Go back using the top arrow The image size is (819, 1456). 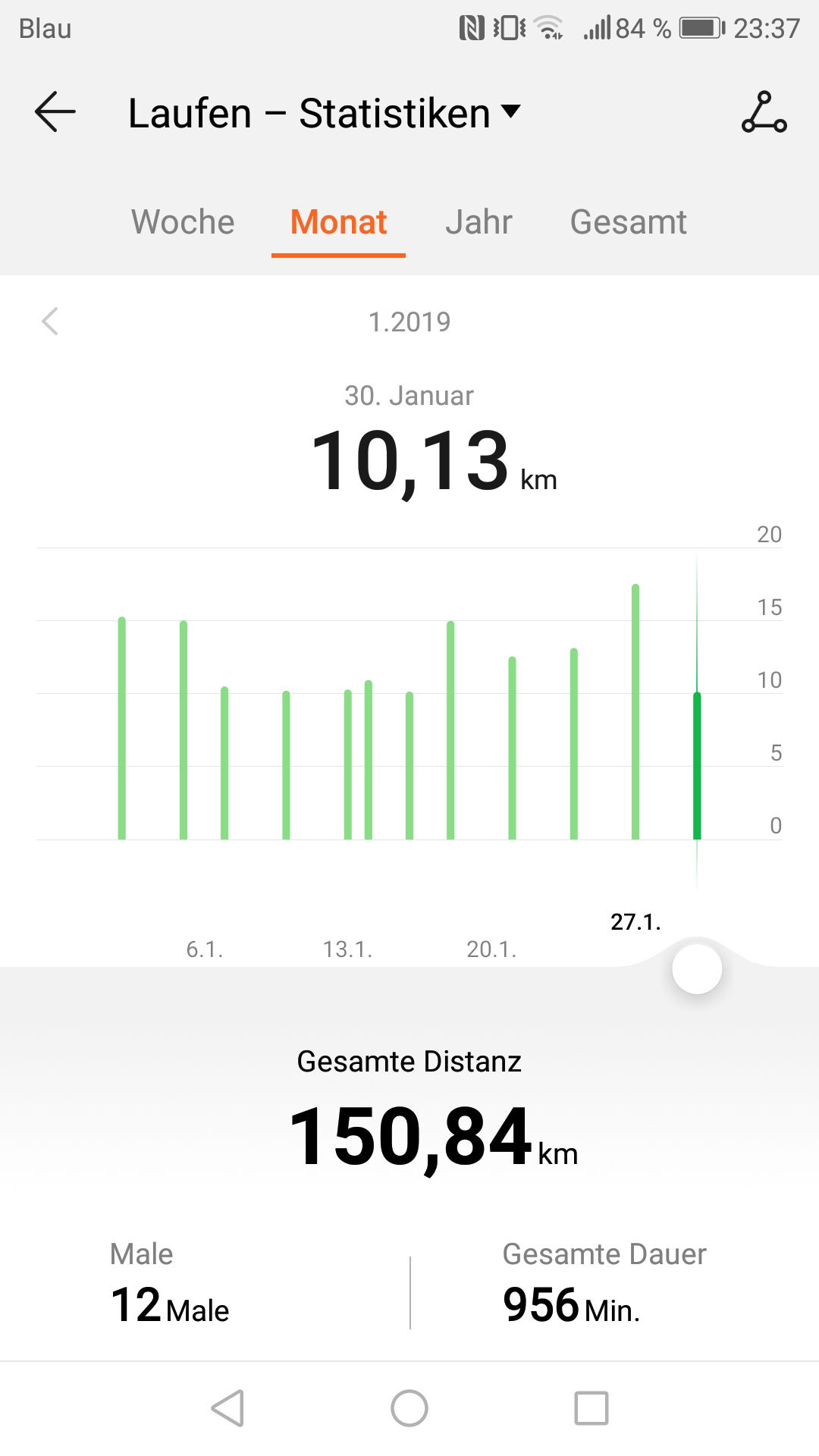(x=55, y=112)
